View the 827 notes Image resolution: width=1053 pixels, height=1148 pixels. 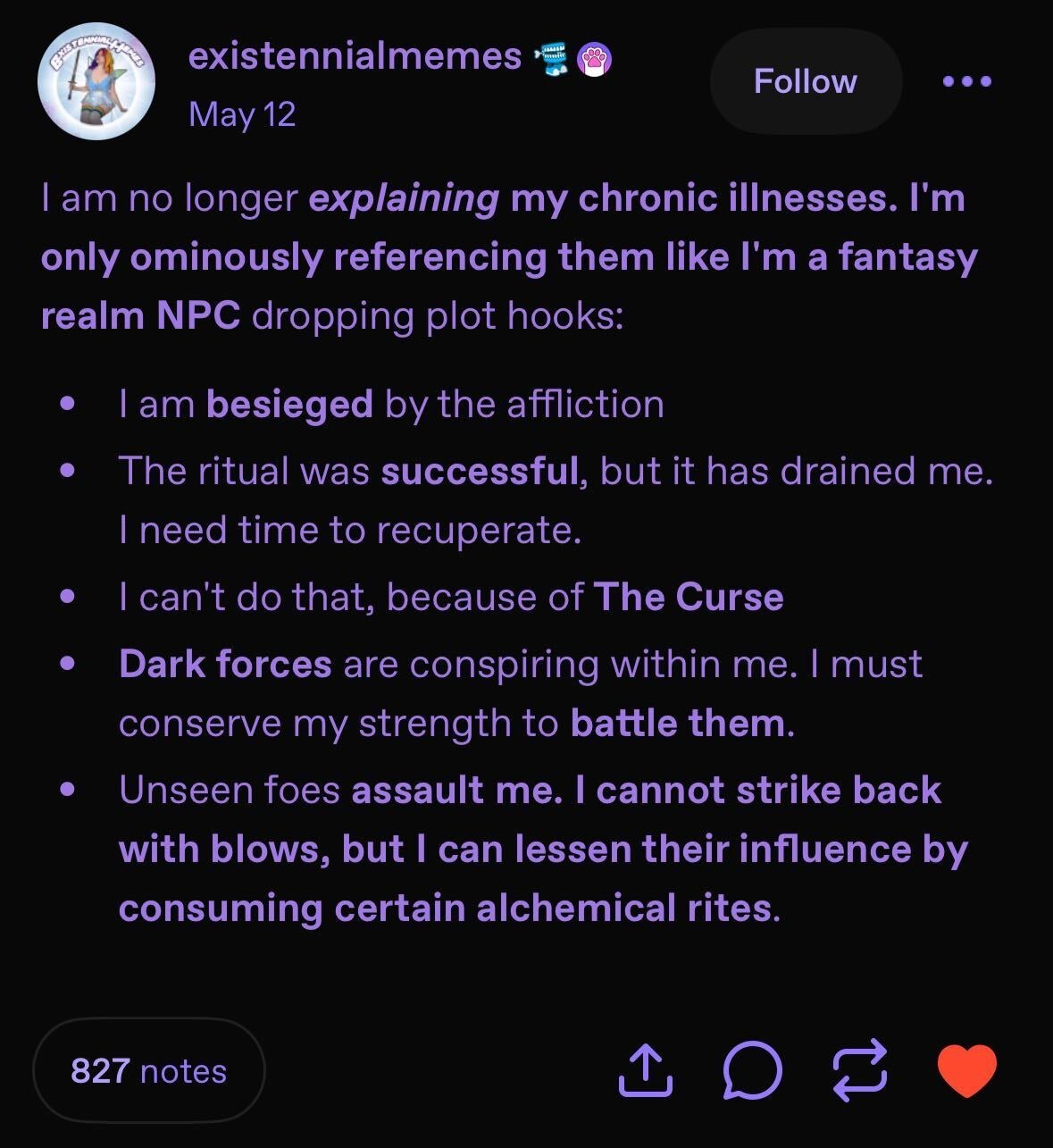coord(148,1070)
